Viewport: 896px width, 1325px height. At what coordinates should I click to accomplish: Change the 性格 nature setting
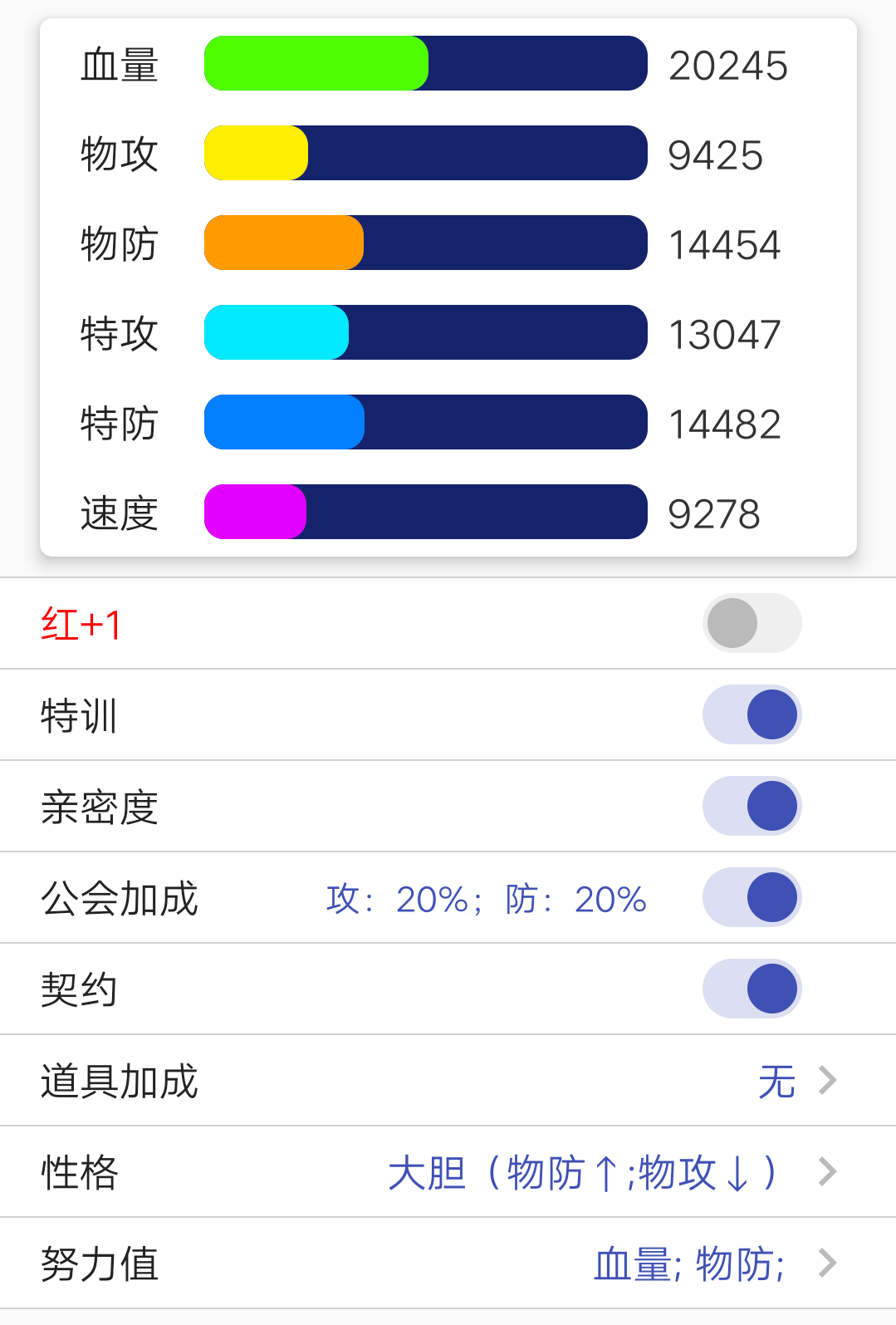click(448, 1172)
